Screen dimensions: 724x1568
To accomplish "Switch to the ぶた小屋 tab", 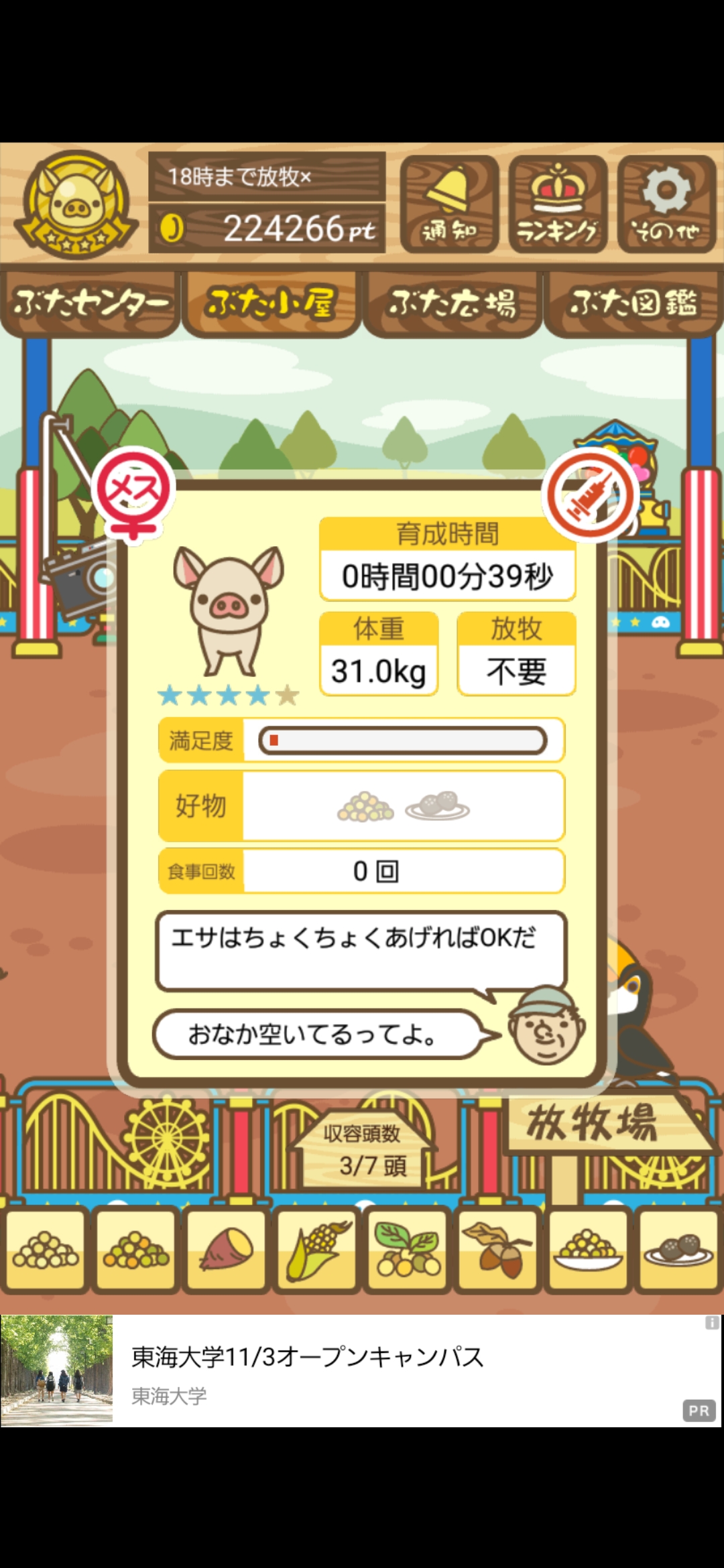I will 271,304.
